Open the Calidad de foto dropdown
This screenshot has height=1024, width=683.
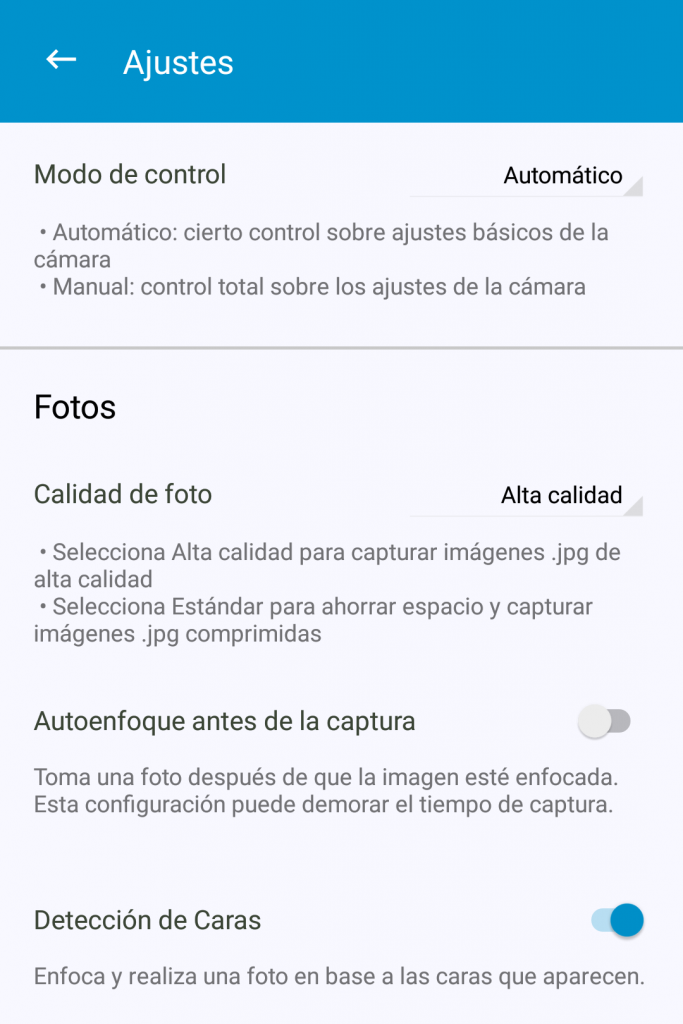click(x=561, y=496)
